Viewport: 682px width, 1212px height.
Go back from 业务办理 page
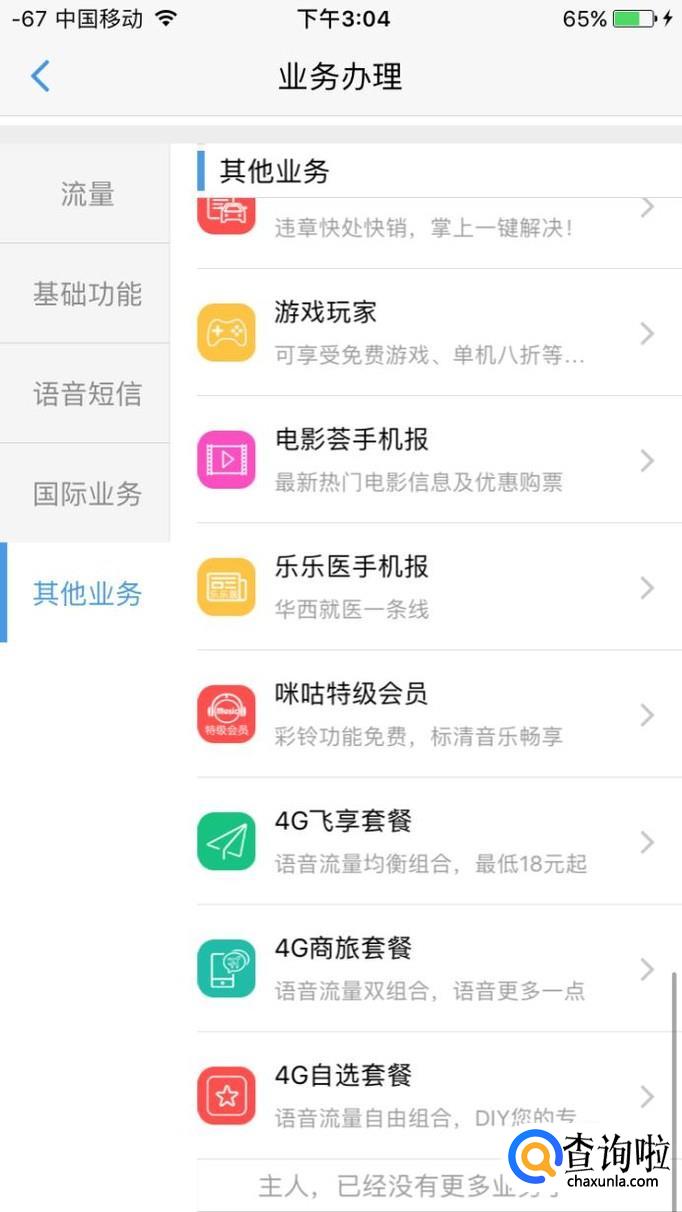pos(40,76)
